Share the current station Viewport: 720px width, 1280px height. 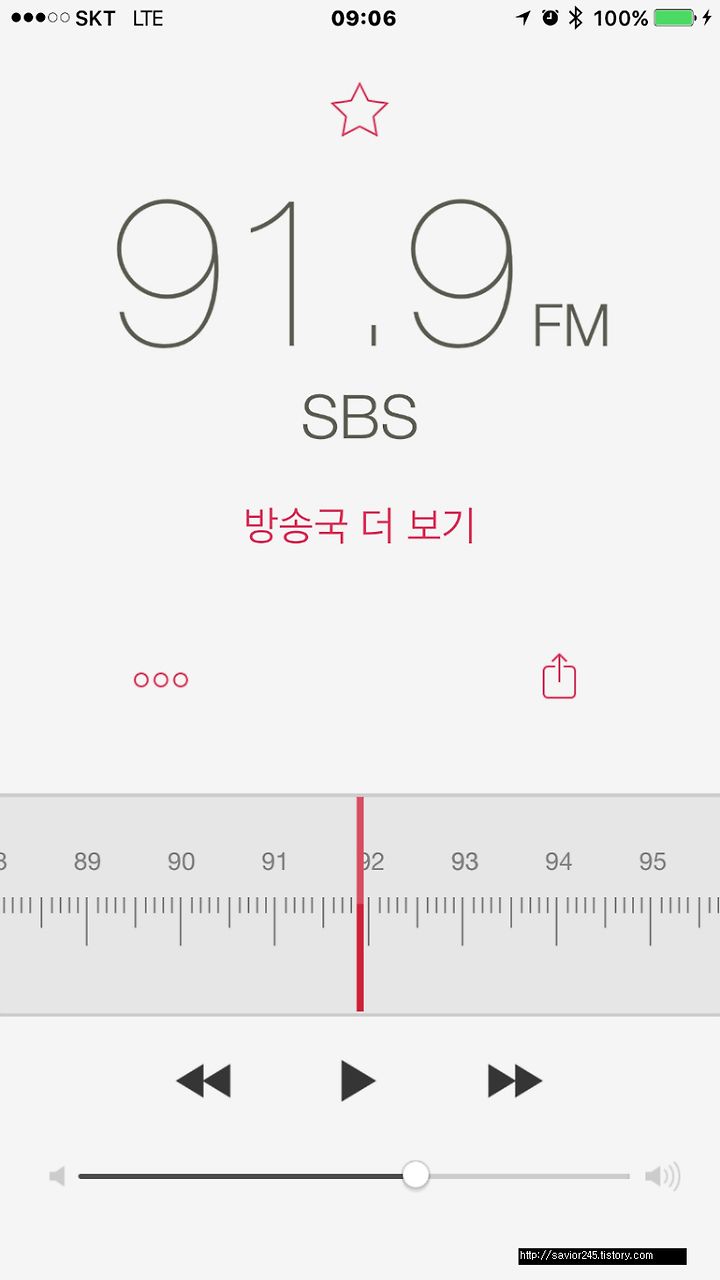[x=559, y=676]
